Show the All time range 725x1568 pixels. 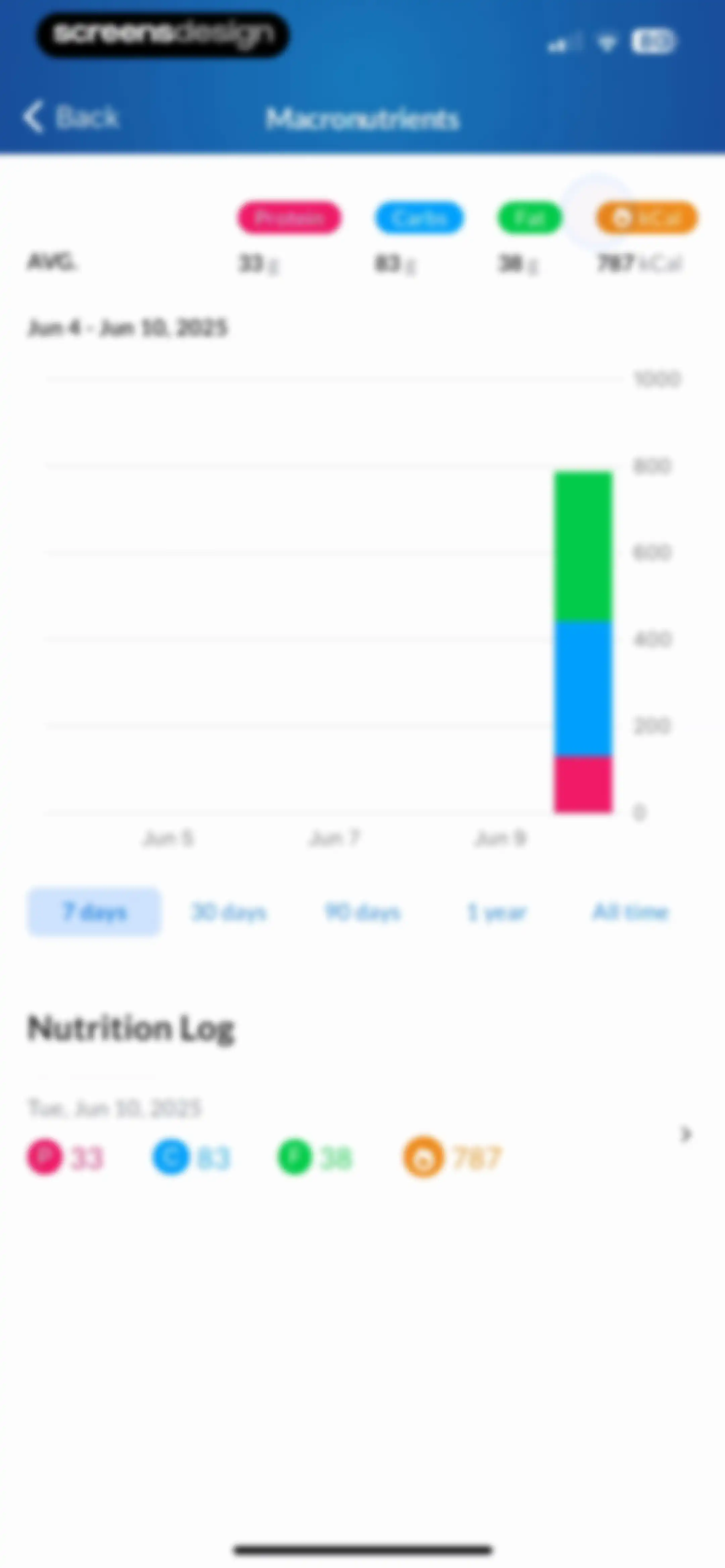click(x=631, y=912)
